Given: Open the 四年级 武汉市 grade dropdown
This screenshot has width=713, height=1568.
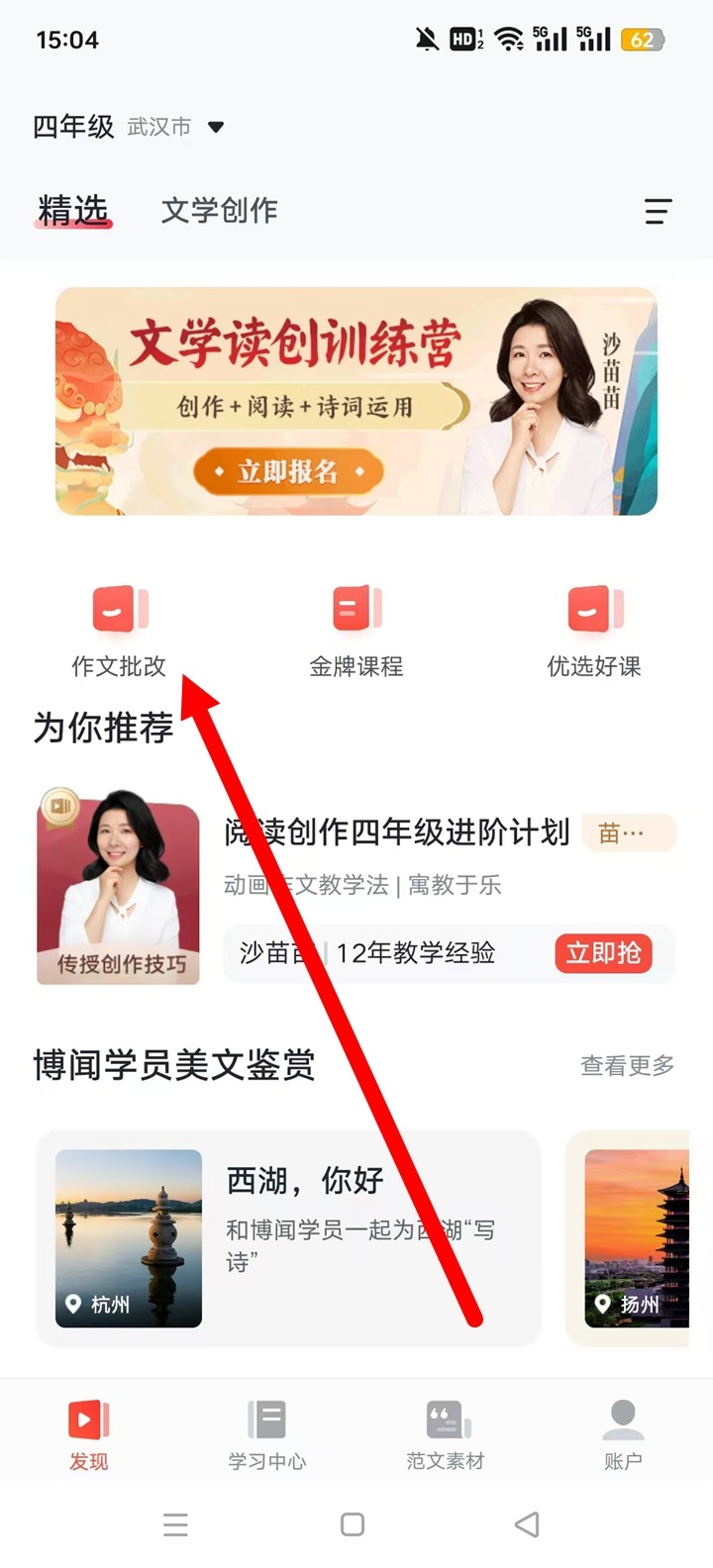Looking at the screenshot, I should tap(129, 127).
